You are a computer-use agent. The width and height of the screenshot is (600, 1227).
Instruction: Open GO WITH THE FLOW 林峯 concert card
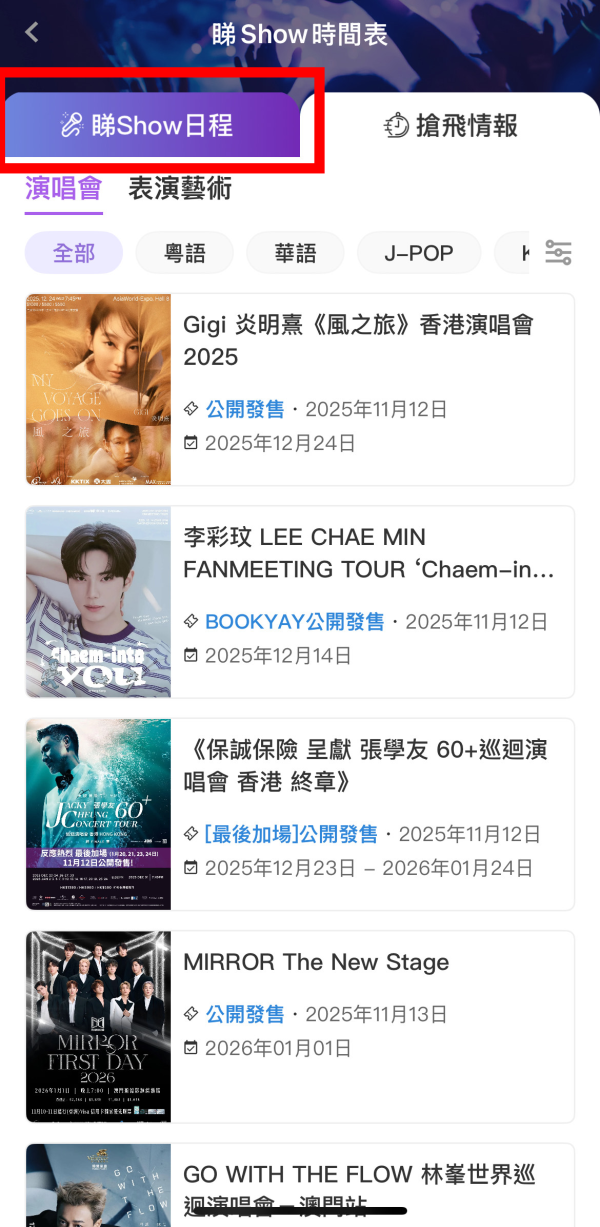pos(300,1185)
